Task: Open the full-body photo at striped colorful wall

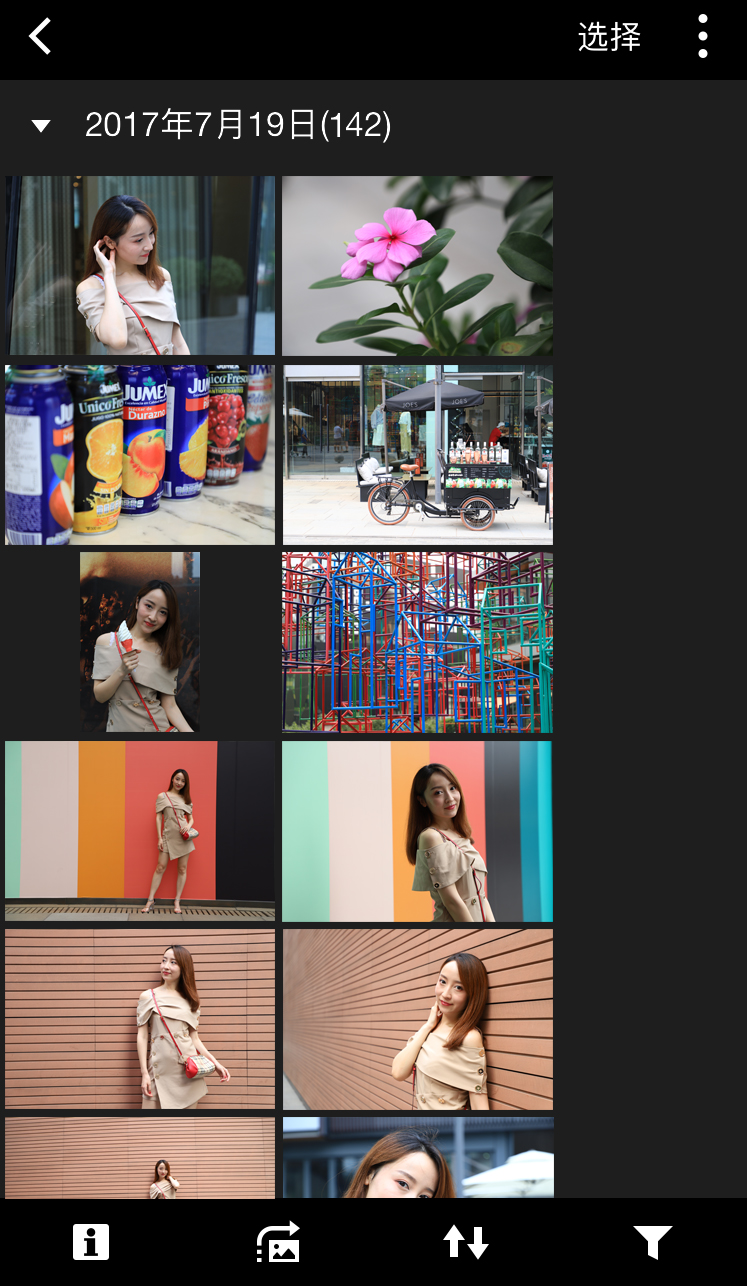Action: click(140, 831)
